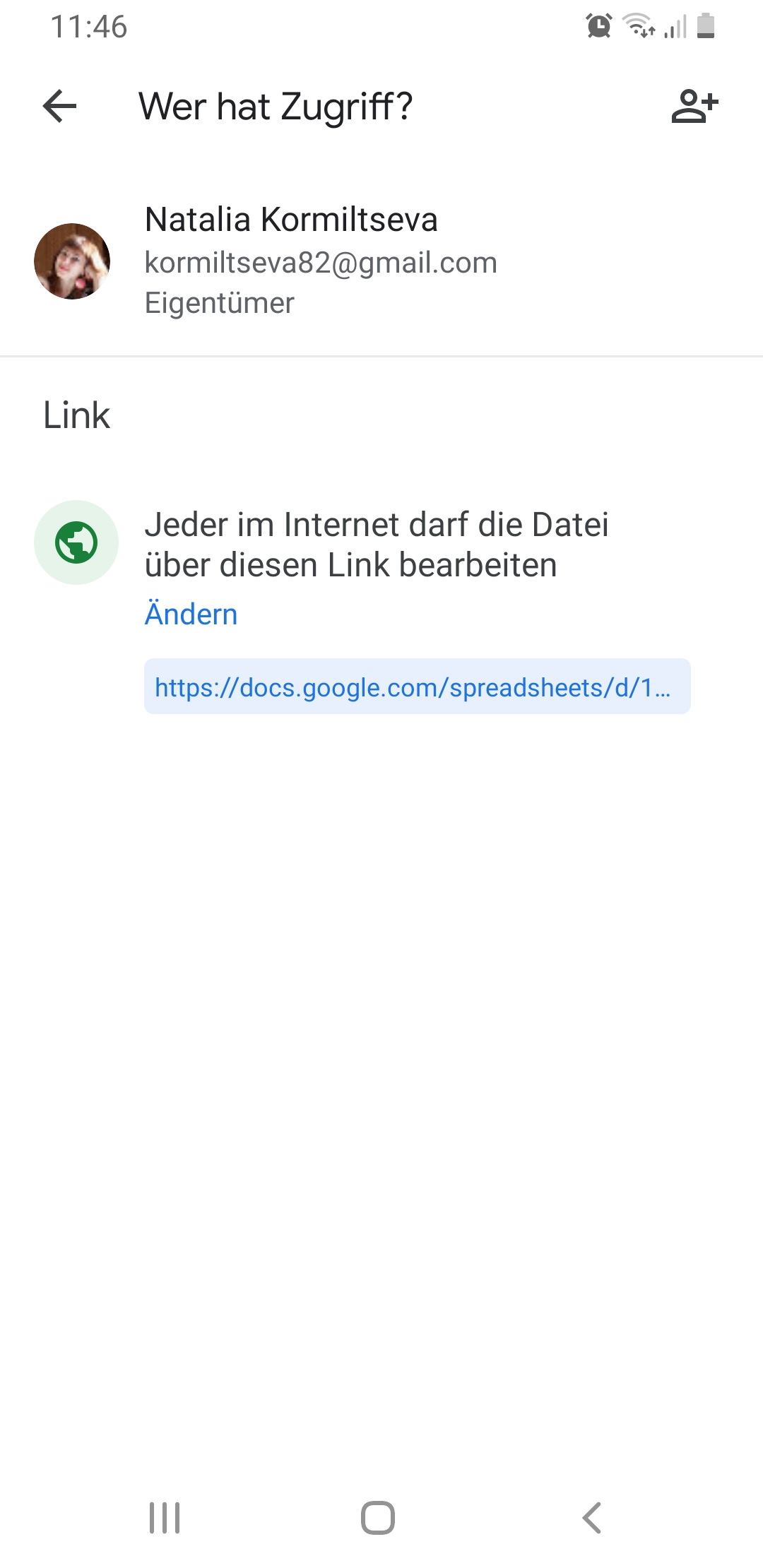This screenshot has width=763, height=1568.
Task: Go to the home screen
Action: [378, 1518]
